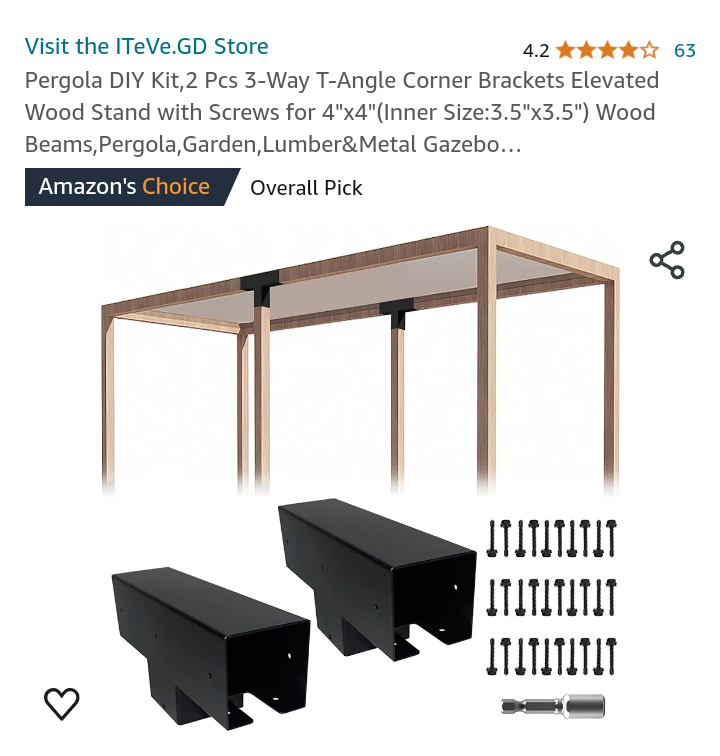Share this pergola bracket product
This screenshot has height=756, width=720.
point(667,260)
